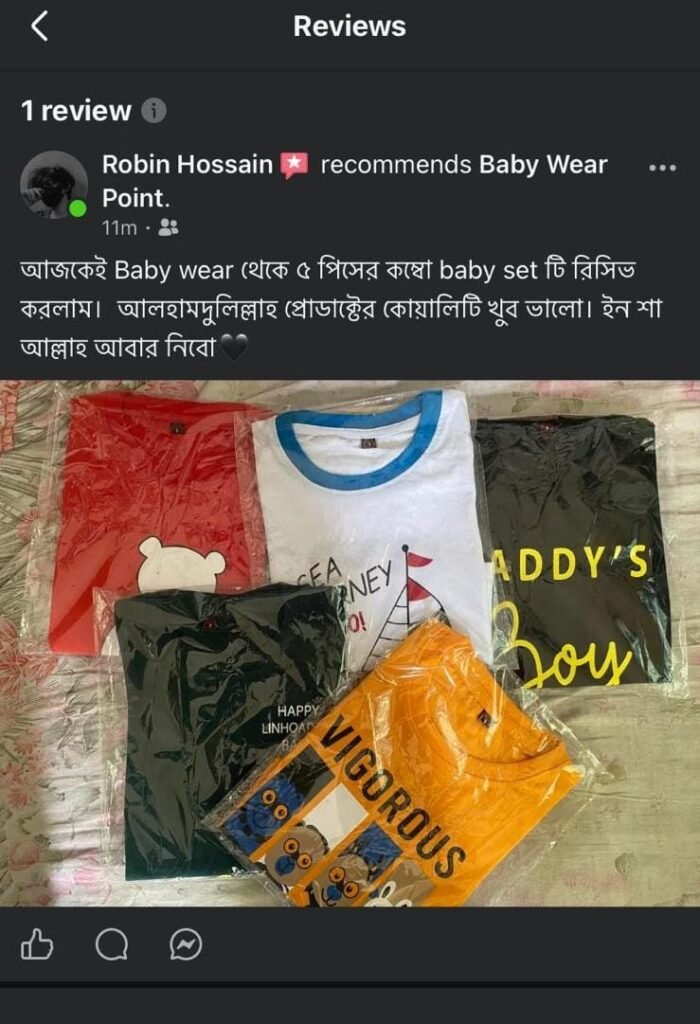Go back from the Reviews screen
The height and width of the screenshot is (1024, 700).
point(39,27)
